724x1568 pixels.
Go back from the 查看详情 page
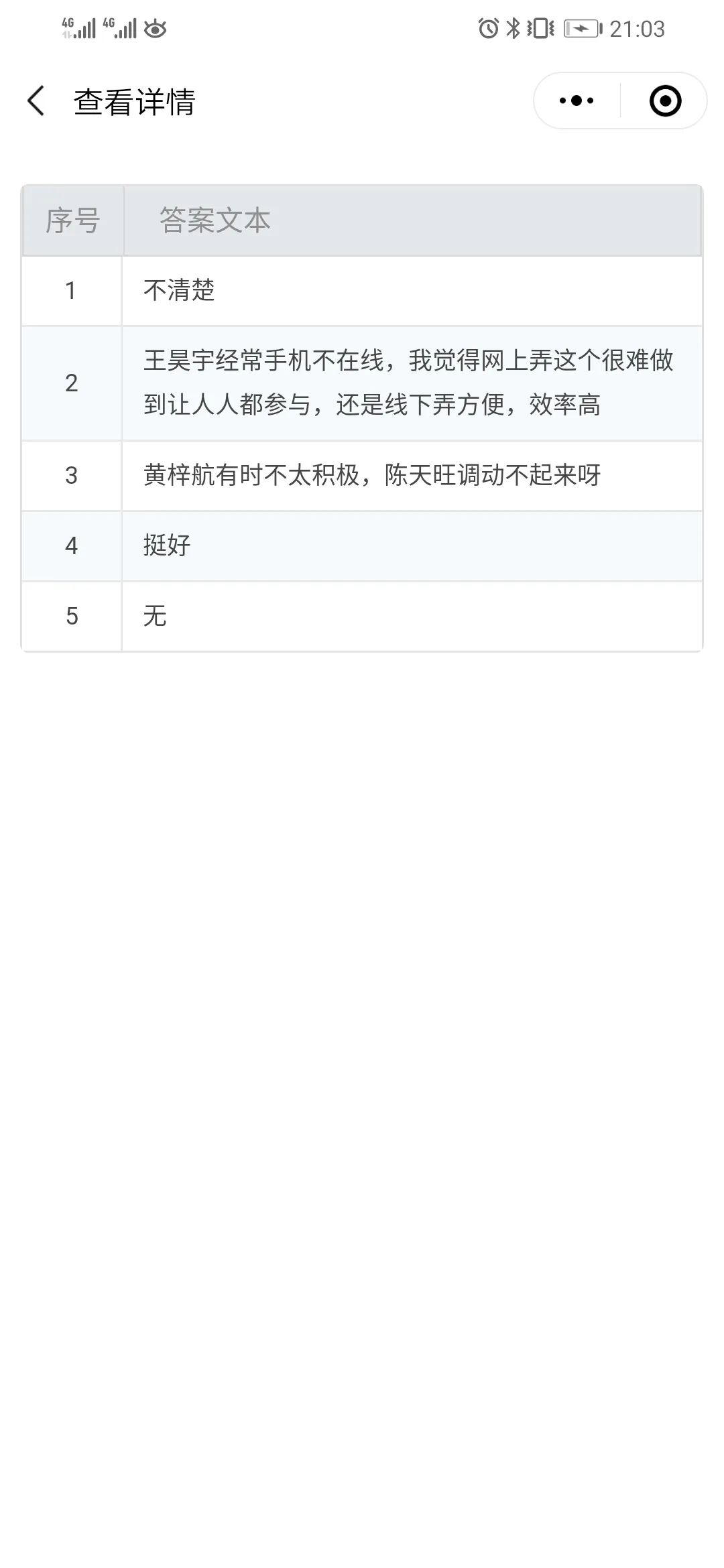pos(36,101)
